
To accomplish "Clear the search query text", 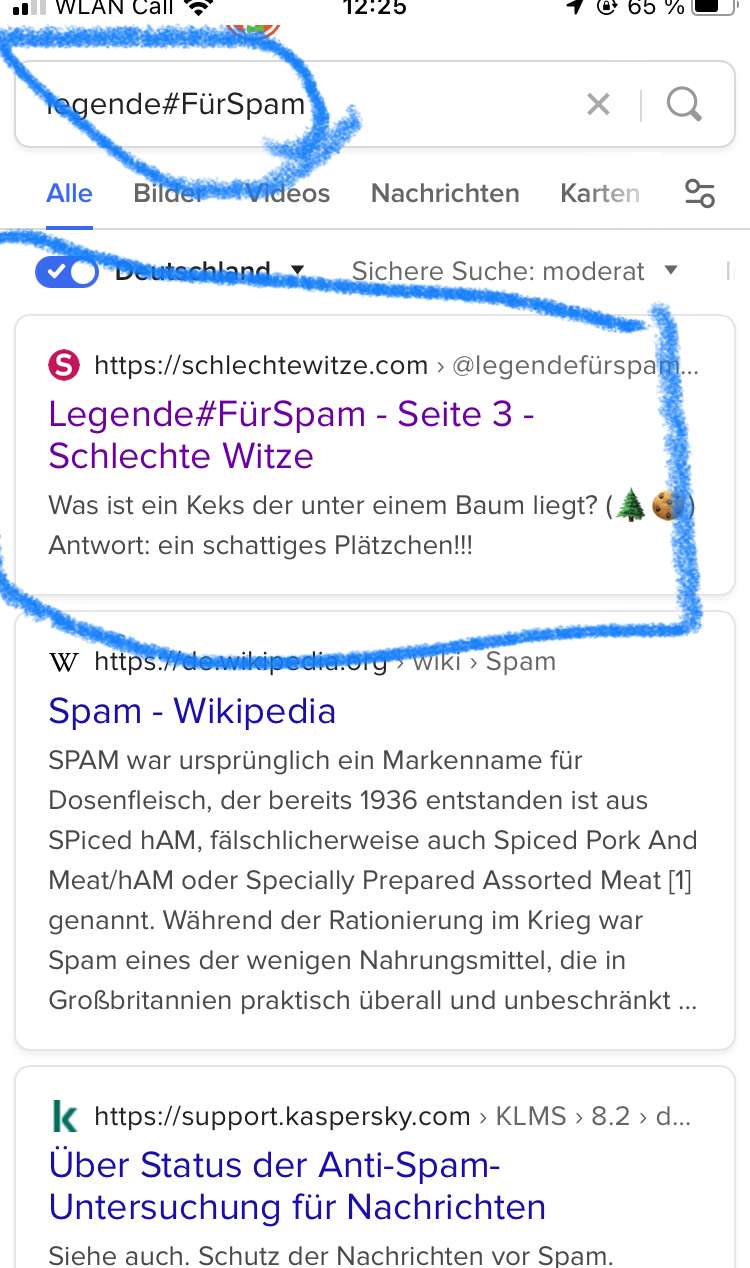I will [x=598, y=104].
